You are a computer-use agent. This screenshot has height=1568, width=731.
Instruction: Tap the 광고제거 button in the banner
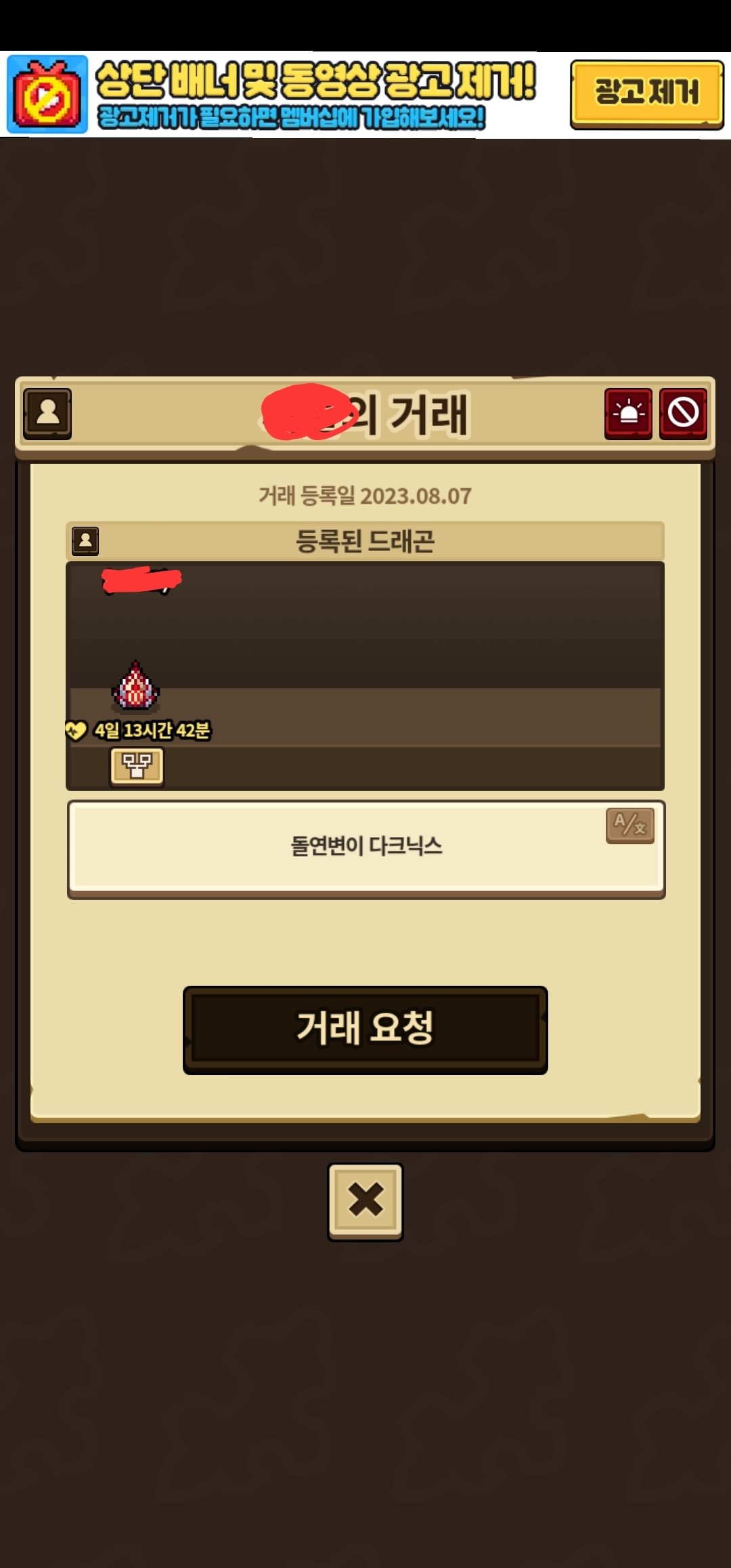646,93
